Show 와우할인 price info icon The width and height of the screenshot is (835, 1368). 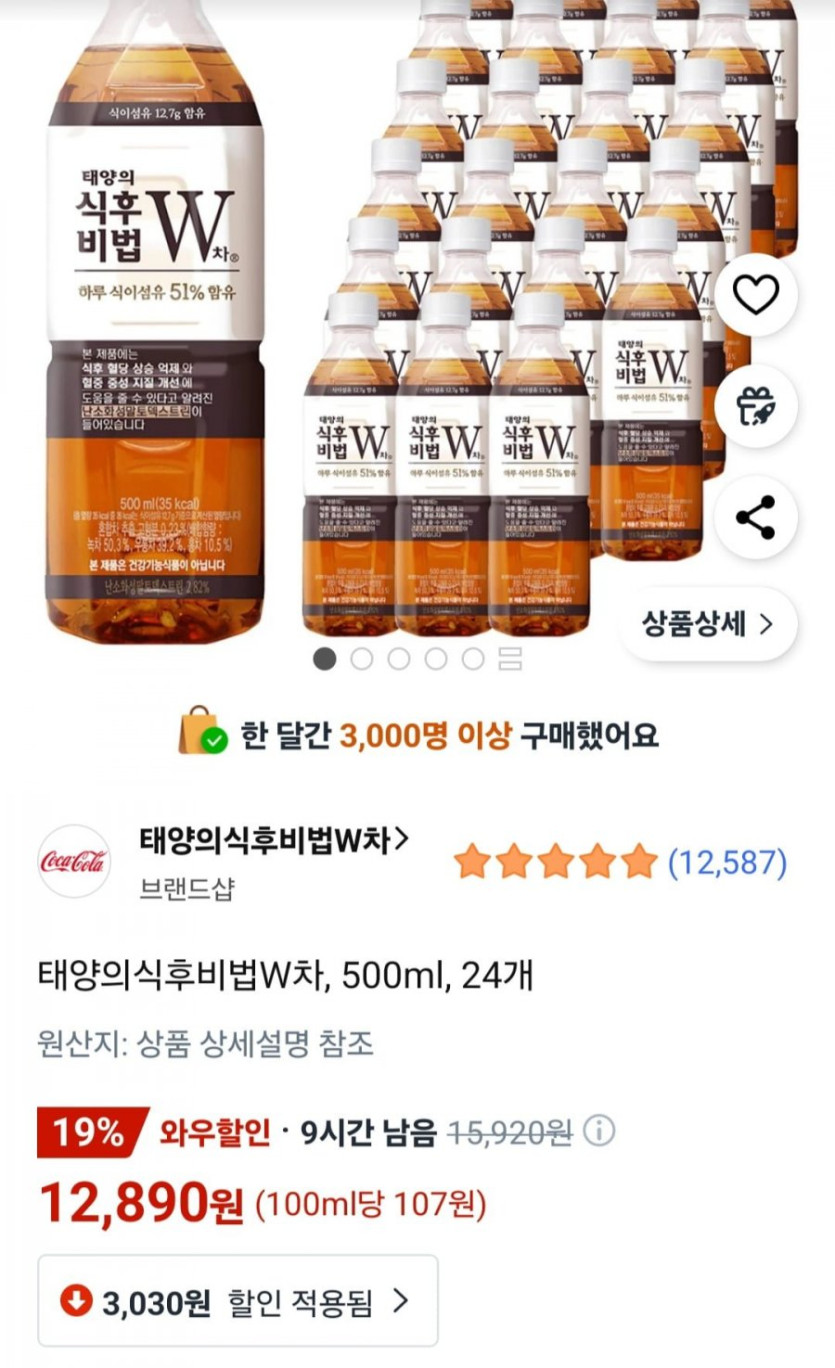click(x=599, y=1132)
